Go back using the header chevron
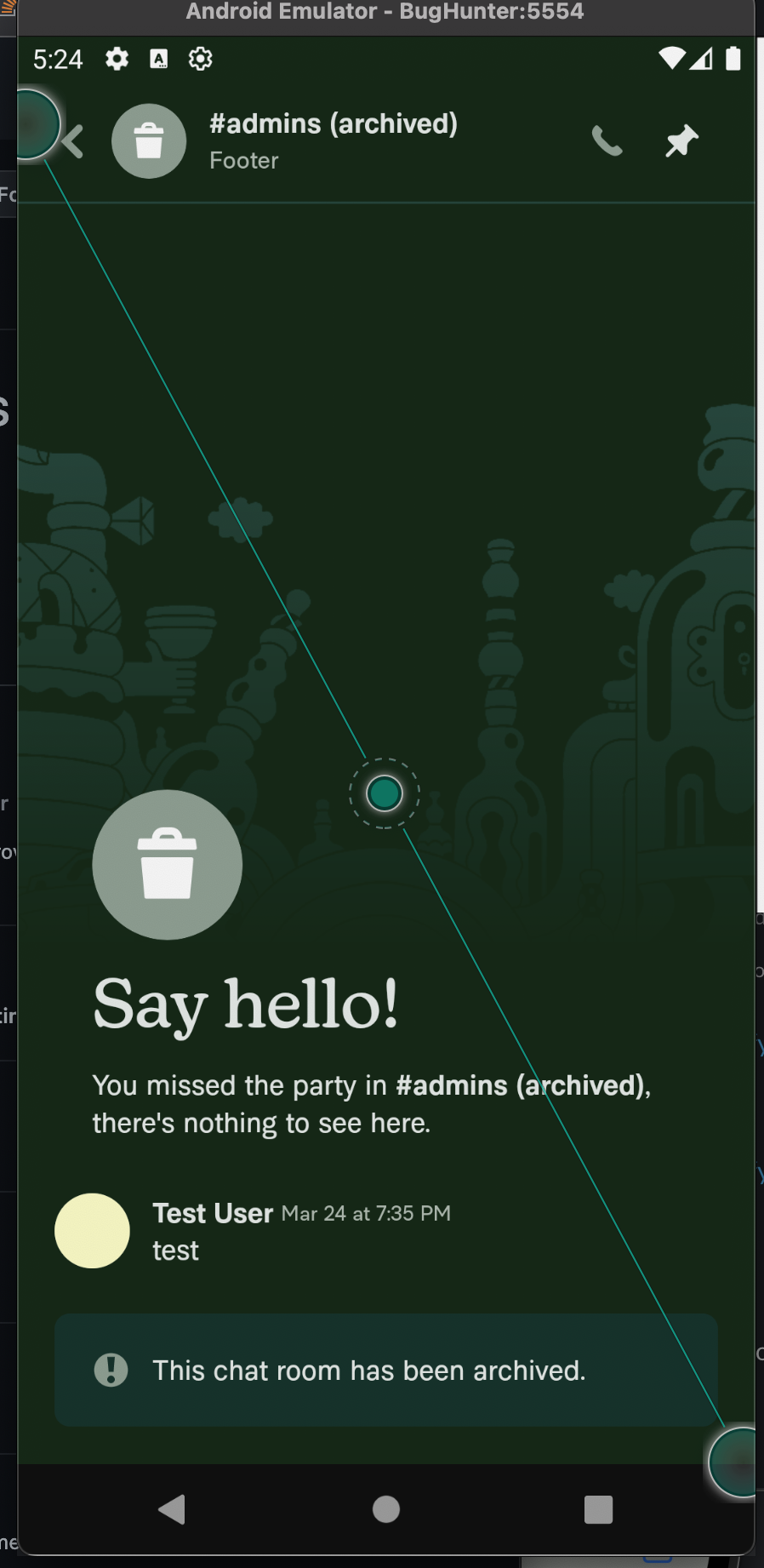This screenshot has width=764, height=1568. [x=74, y=141]
